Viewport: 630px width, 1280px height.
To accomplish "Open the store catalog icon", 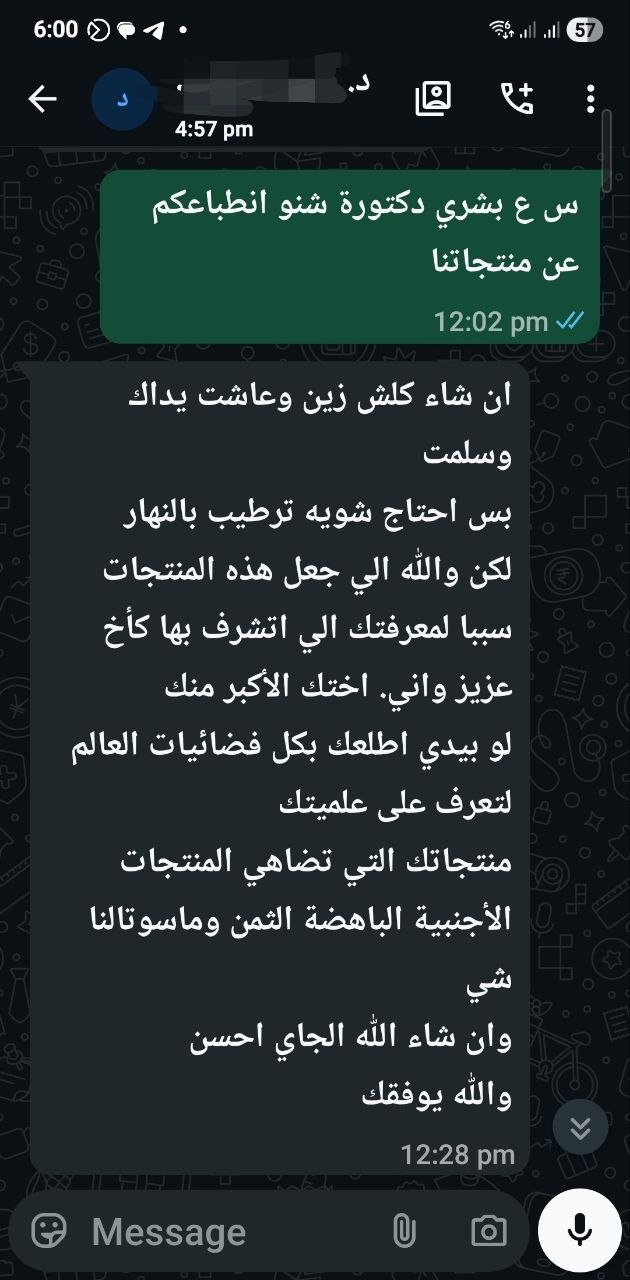I will coord(434,98).
